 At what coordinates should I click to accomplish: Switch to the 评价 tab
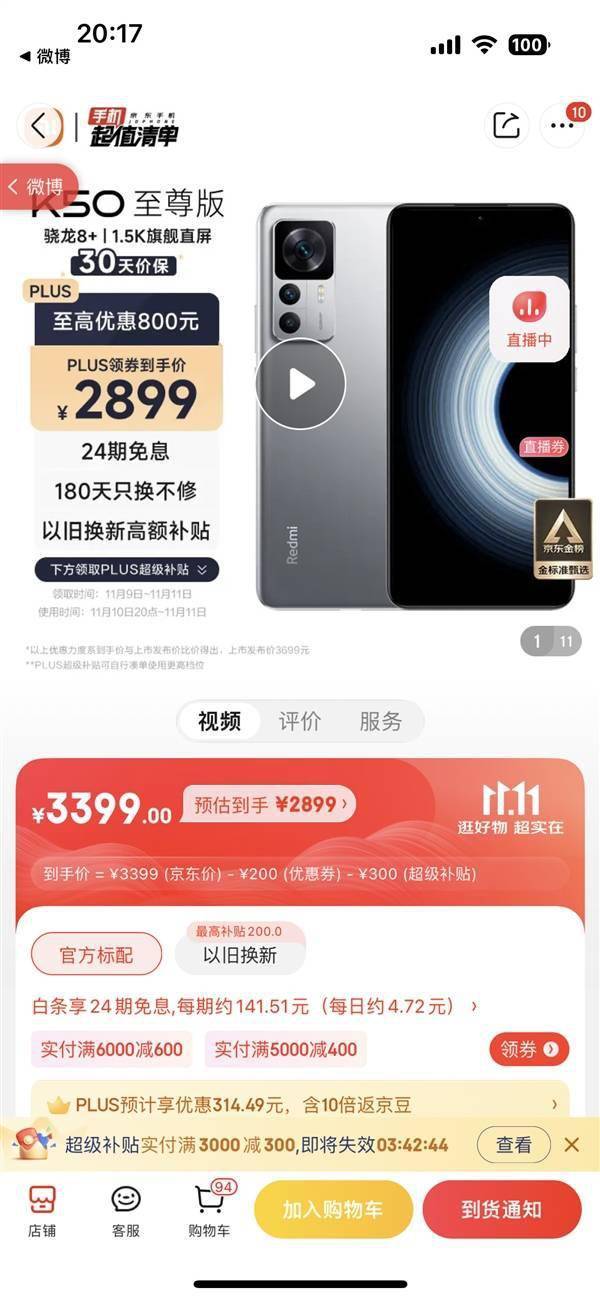[x=300, y=721]
